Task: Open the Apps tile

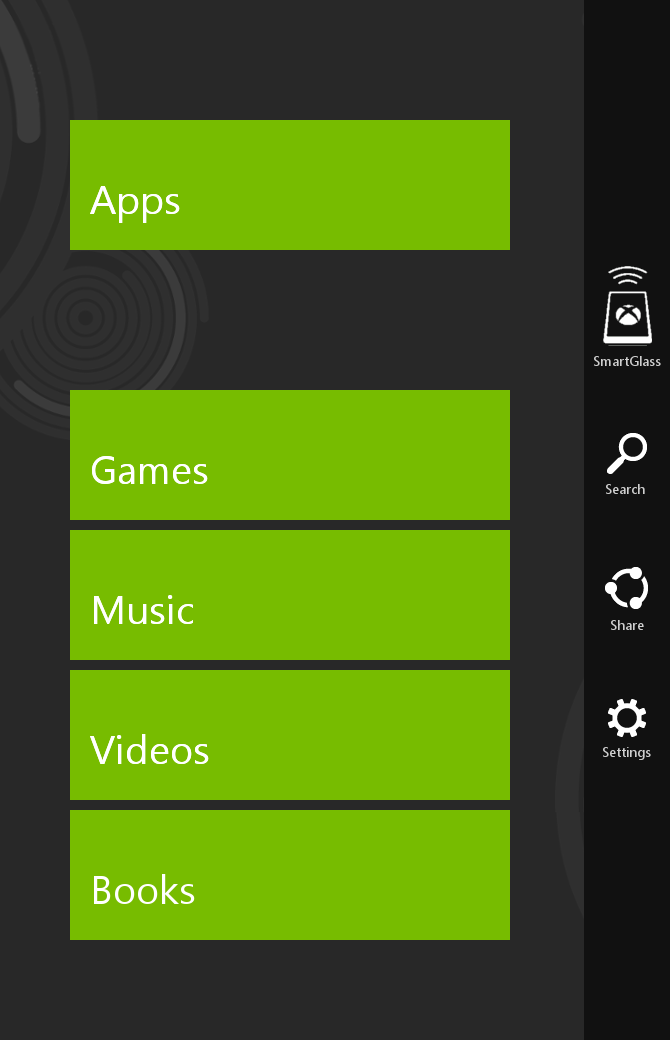Action: (290, 185)
